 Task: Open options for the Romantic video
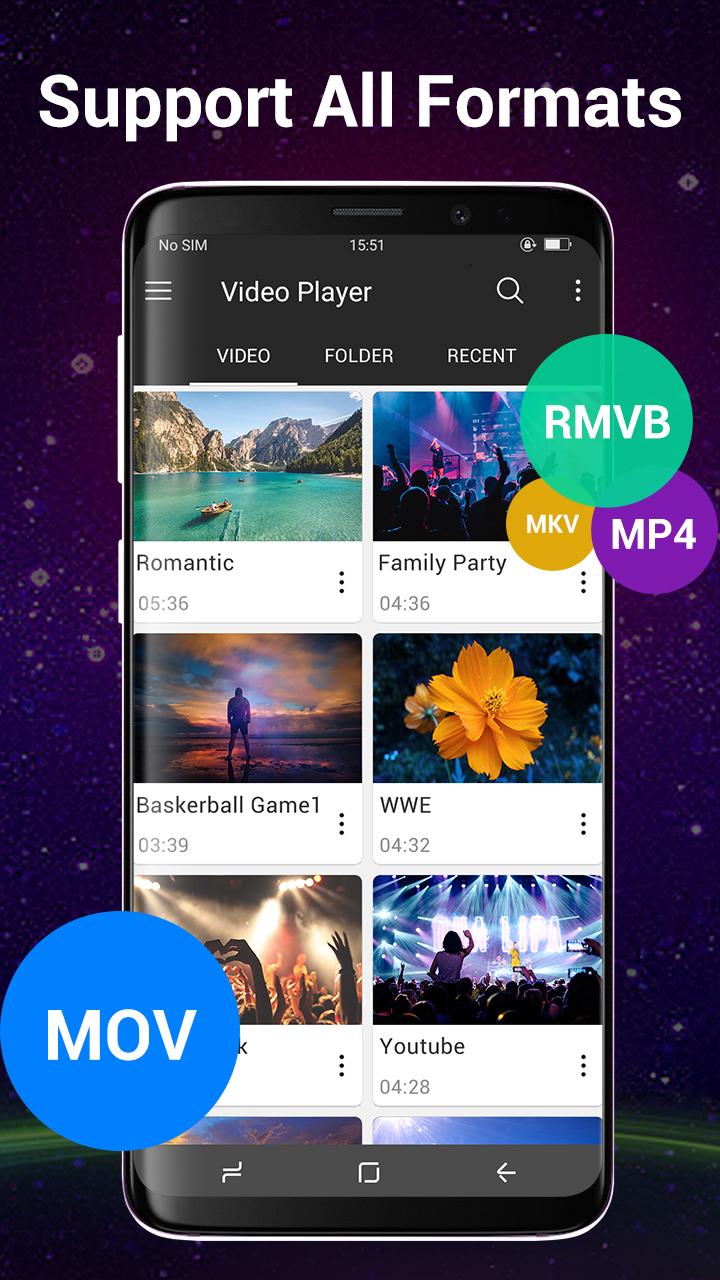pos(341,582)
